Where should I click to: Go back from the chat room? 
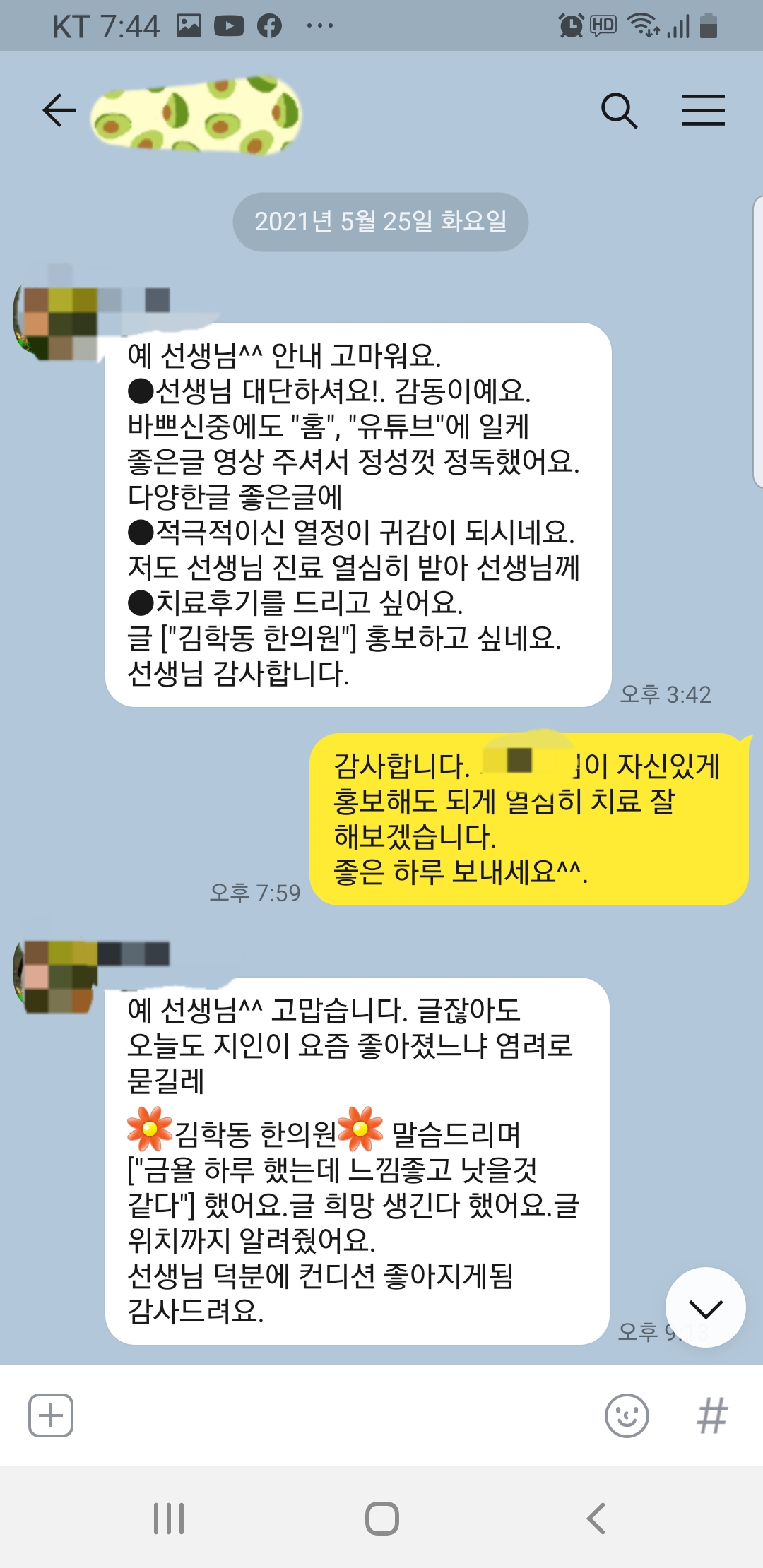tap(59, 111)
